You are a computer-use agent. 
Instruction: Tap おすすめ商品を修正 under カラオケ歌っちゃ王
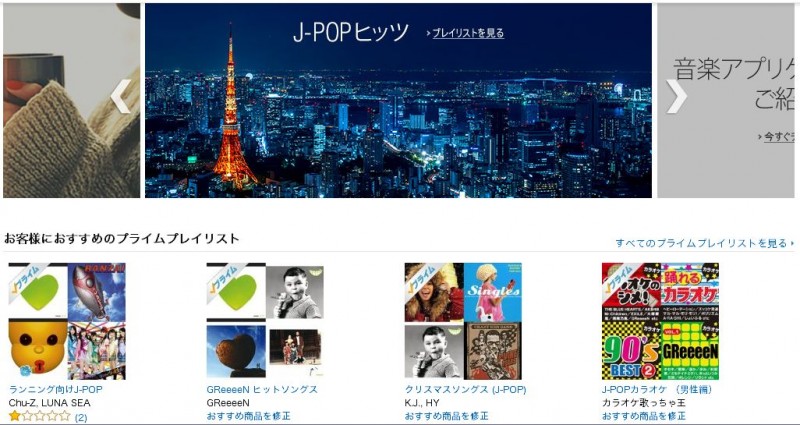point(645,416)
